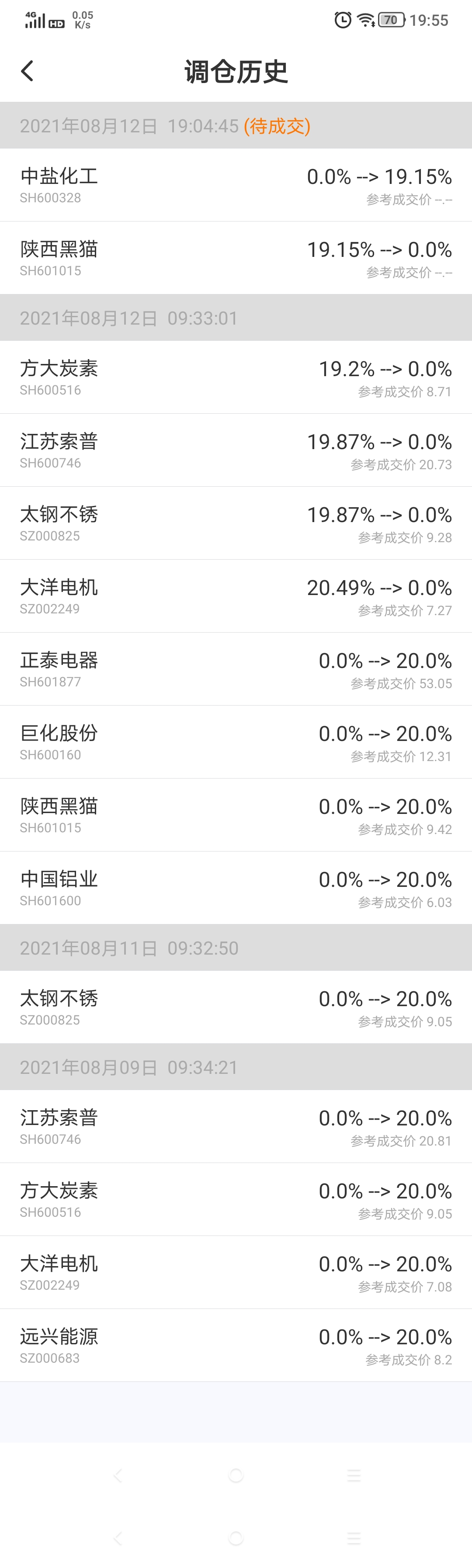This screenshot has width=472, height=1568.
Task: Open 大洋电机 entry priced at 7.08
Action: 236,1274
